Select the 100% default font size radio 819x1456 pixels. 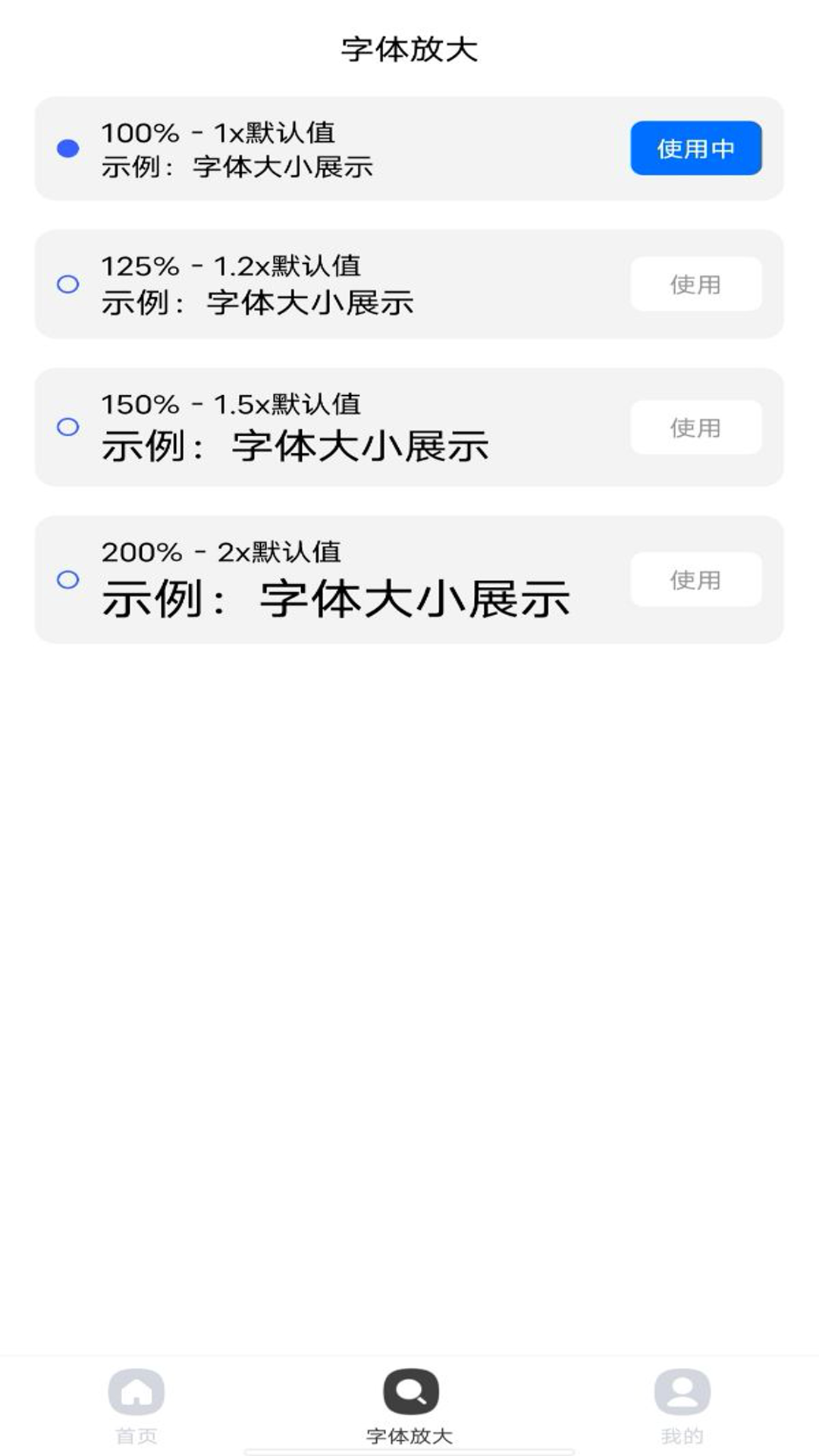68,149
